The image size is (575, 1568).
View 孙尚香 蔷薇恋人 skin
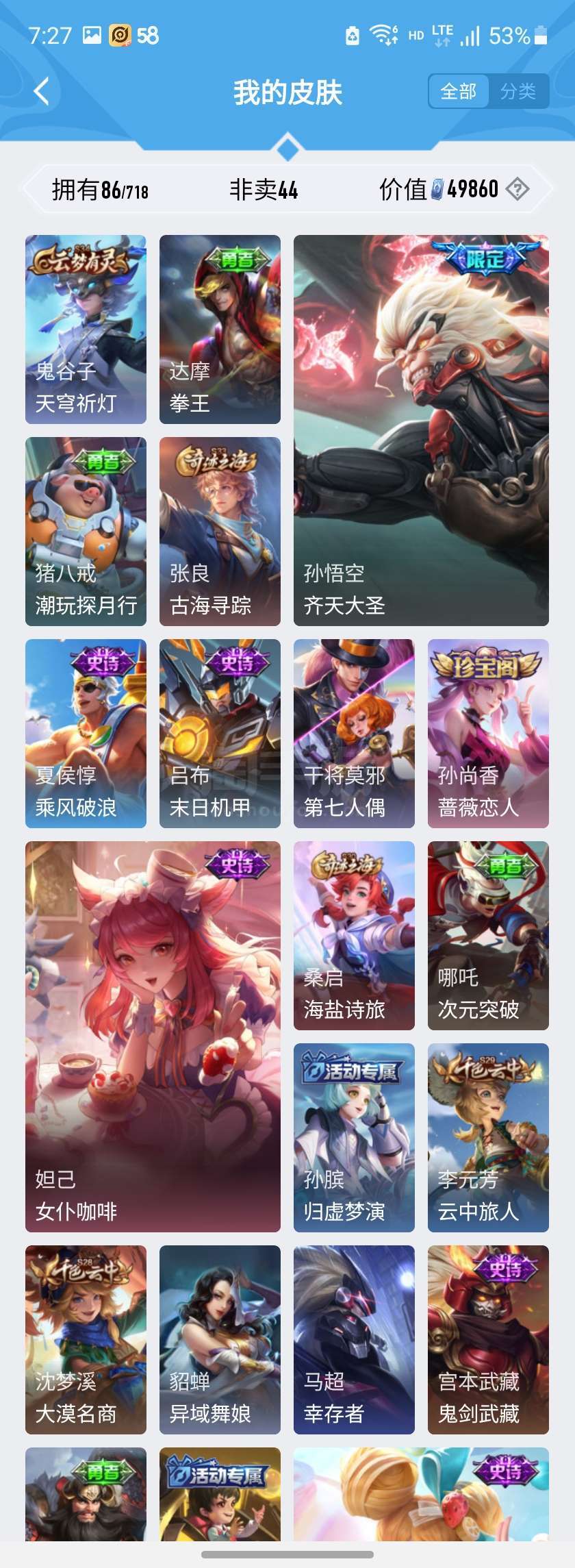pos(488,733)
